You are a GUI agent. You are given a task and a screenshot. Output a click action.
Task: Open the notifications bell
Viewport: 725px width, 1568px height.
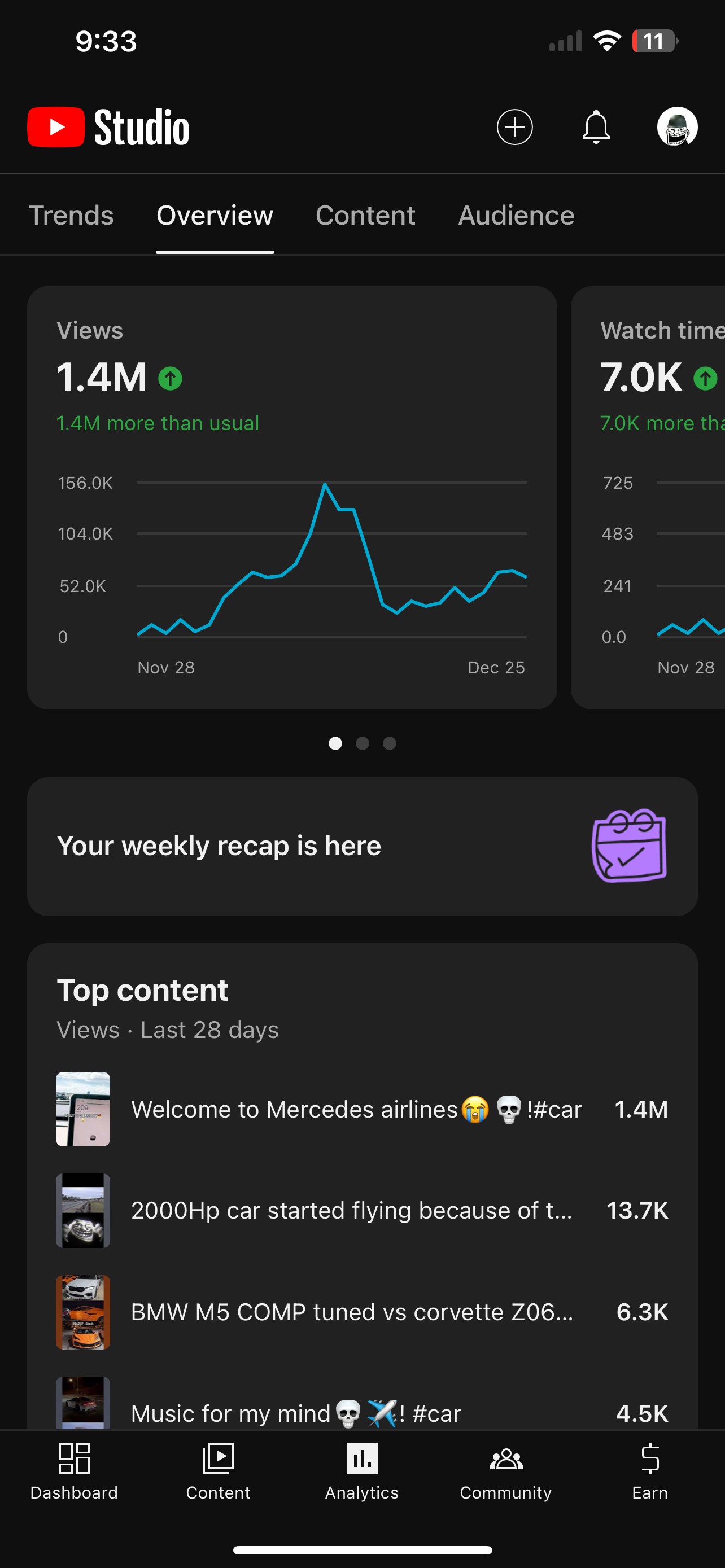pos(596,127)
